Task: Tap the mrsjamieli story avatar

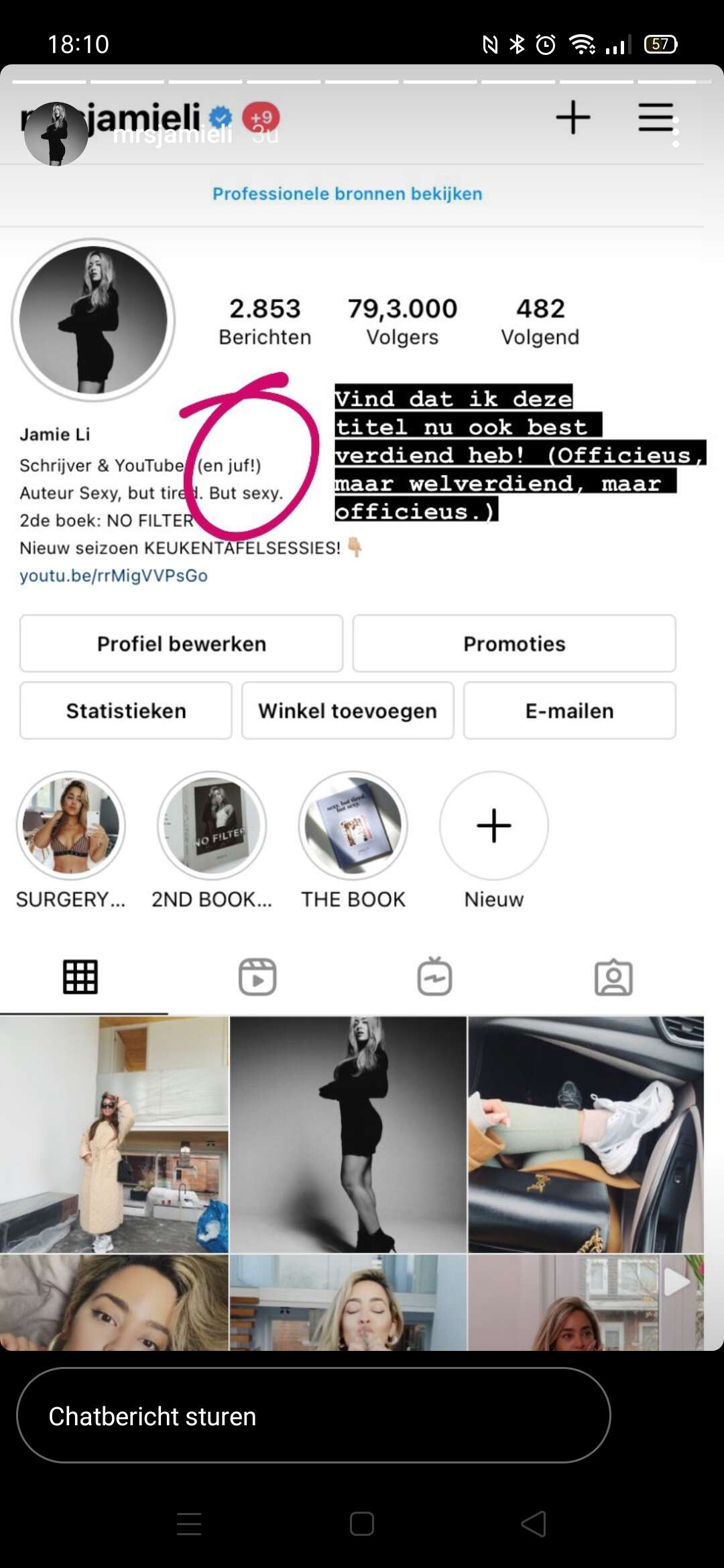Action: [56, 134]
